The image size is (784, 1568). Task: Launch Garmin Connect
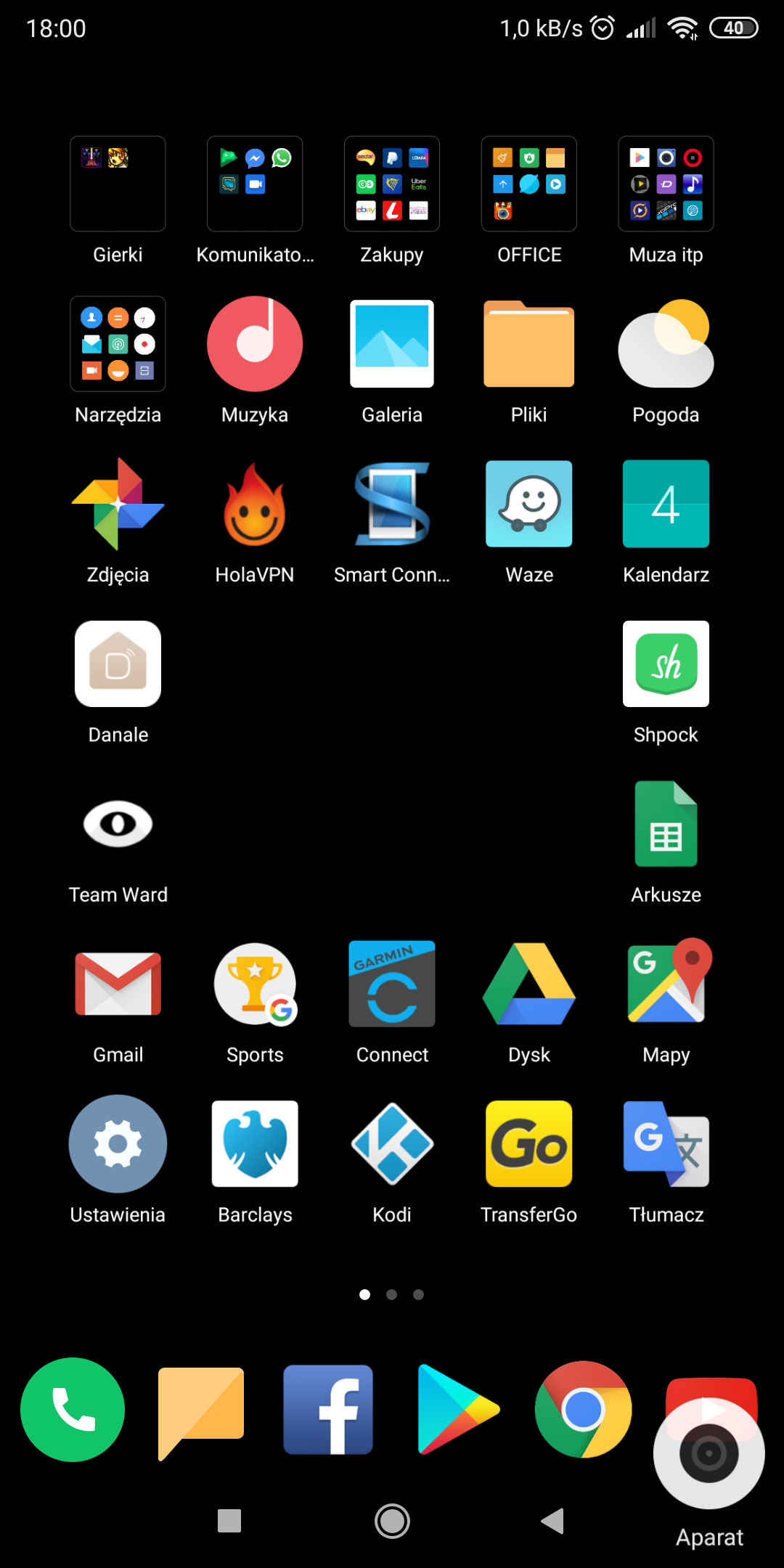[392, 984]
